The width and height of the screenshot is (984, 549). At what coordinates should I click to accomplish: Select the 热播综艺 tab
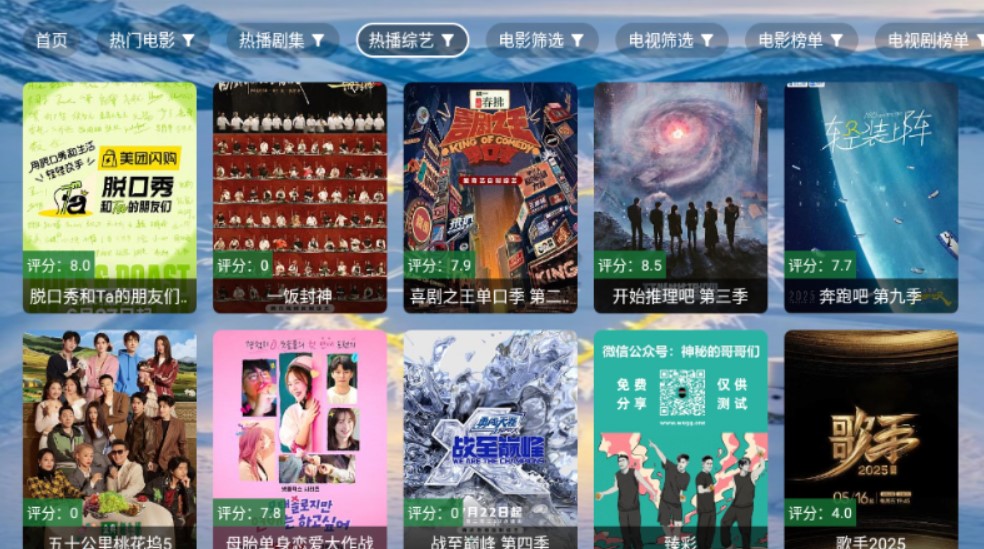coord(412,40)
